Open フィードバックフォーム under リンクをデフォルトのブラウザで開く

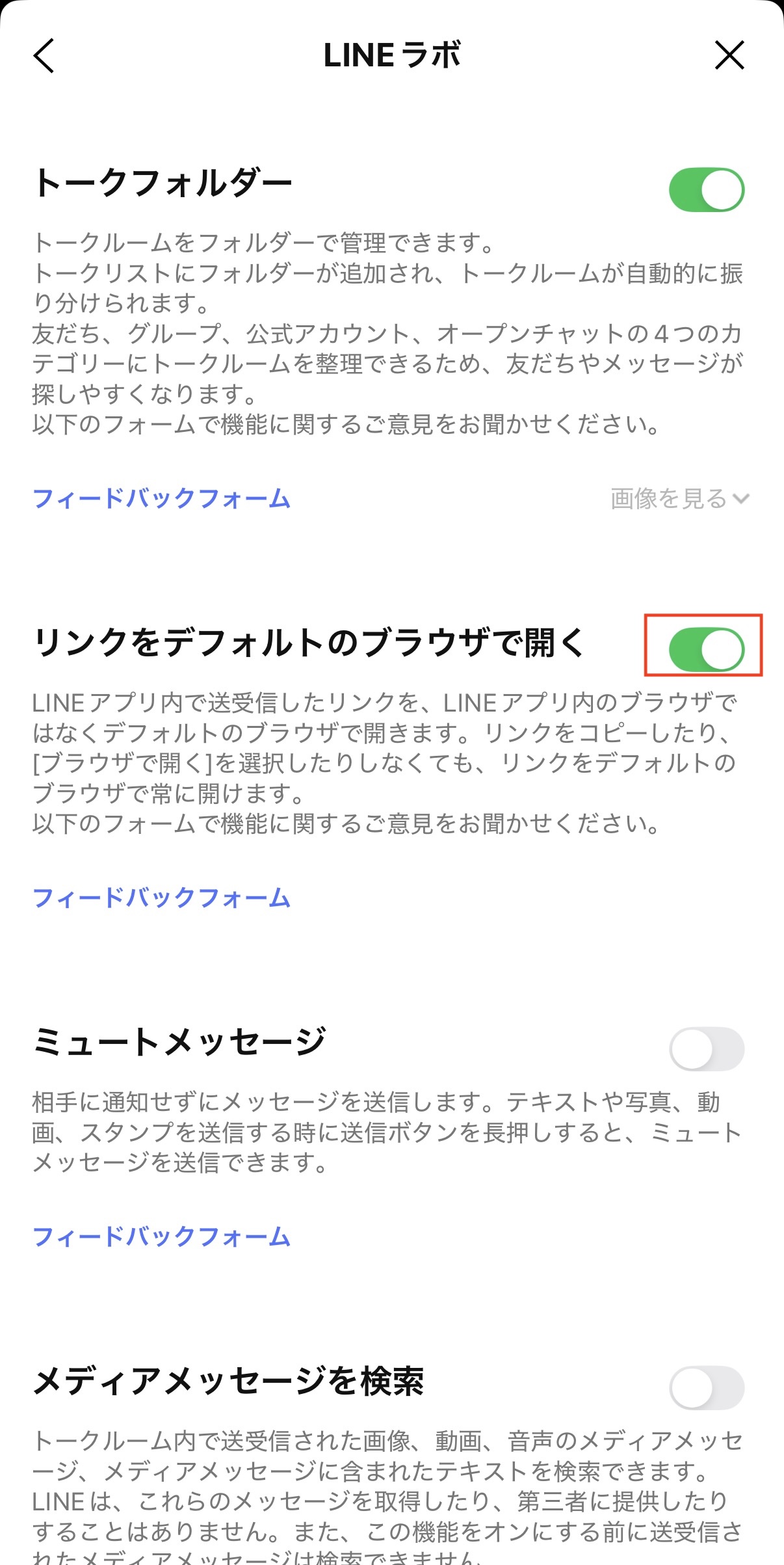[x=161, y=898]
